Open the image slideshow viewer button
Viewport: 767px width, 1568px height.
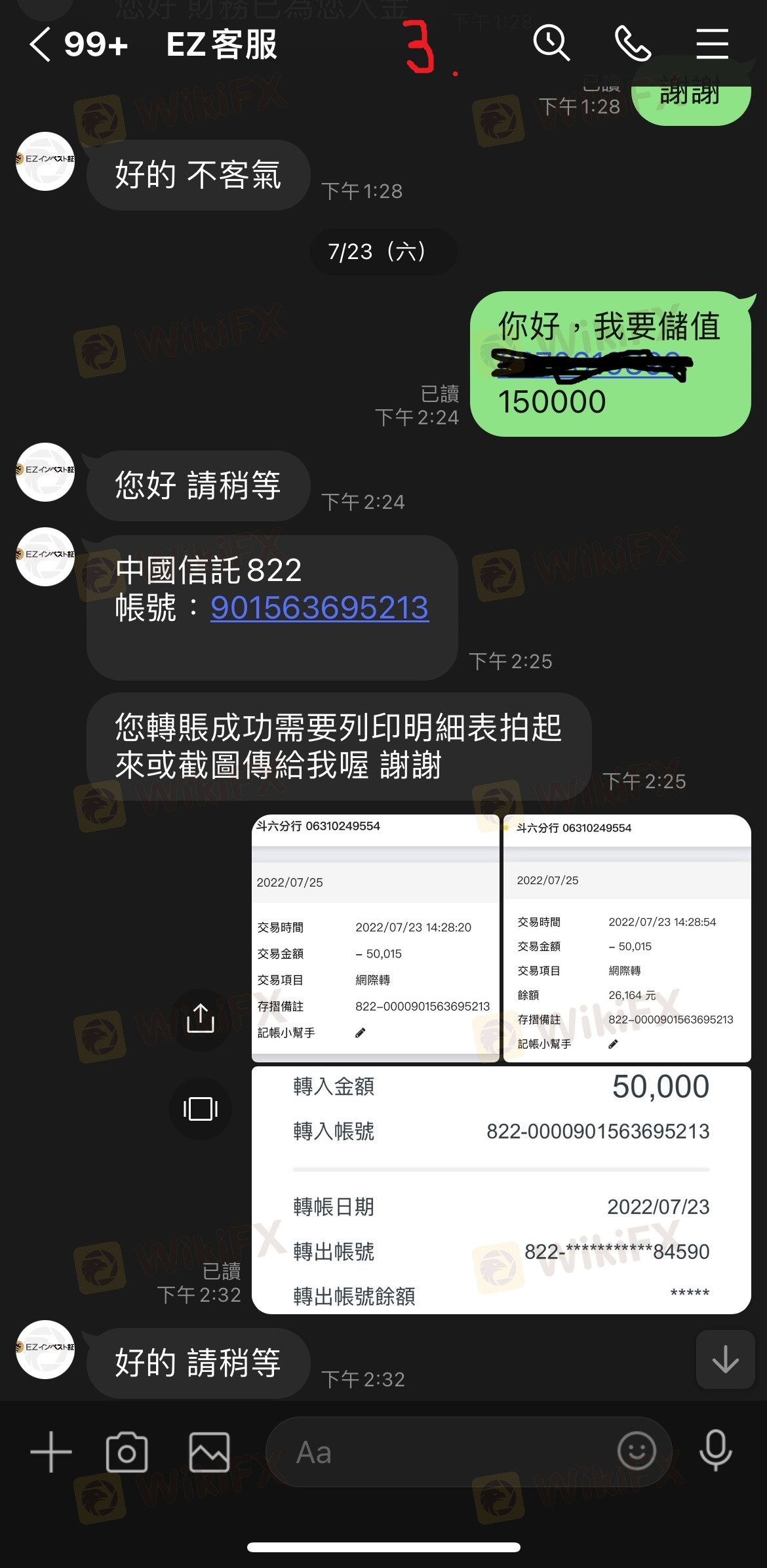pyautogui.click(x=201, y=1108)
